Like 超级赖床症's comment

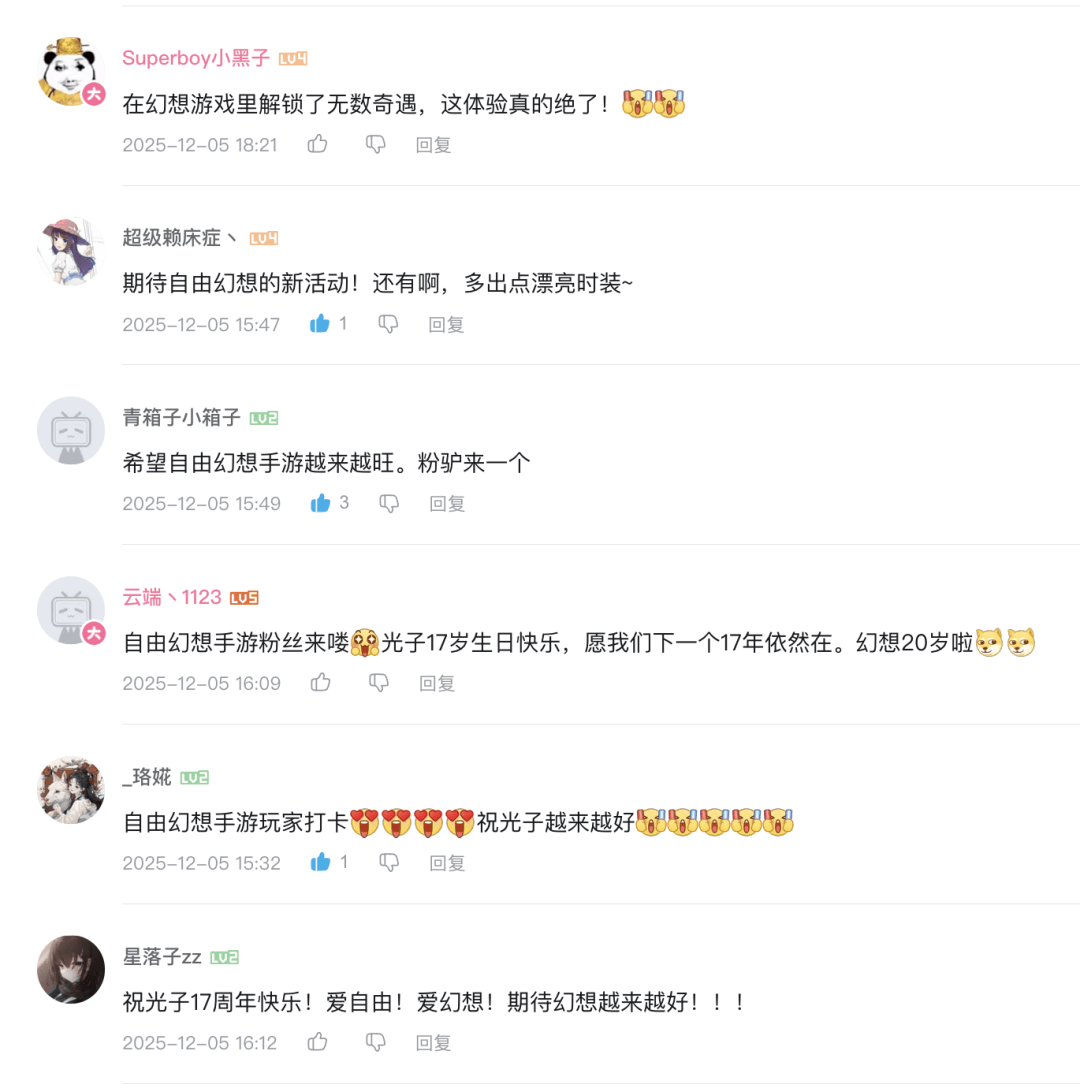click(320, 324)
